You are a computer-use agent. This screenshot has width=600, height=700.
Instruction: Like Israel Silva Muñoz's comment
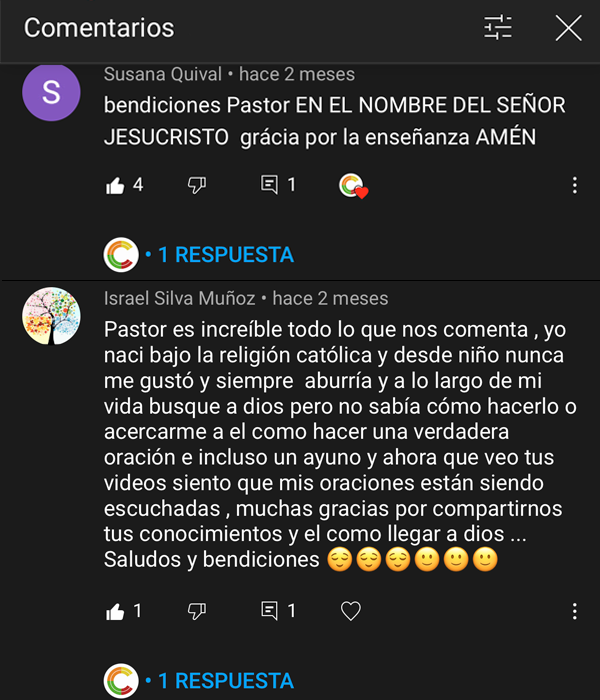pos(115,610)
